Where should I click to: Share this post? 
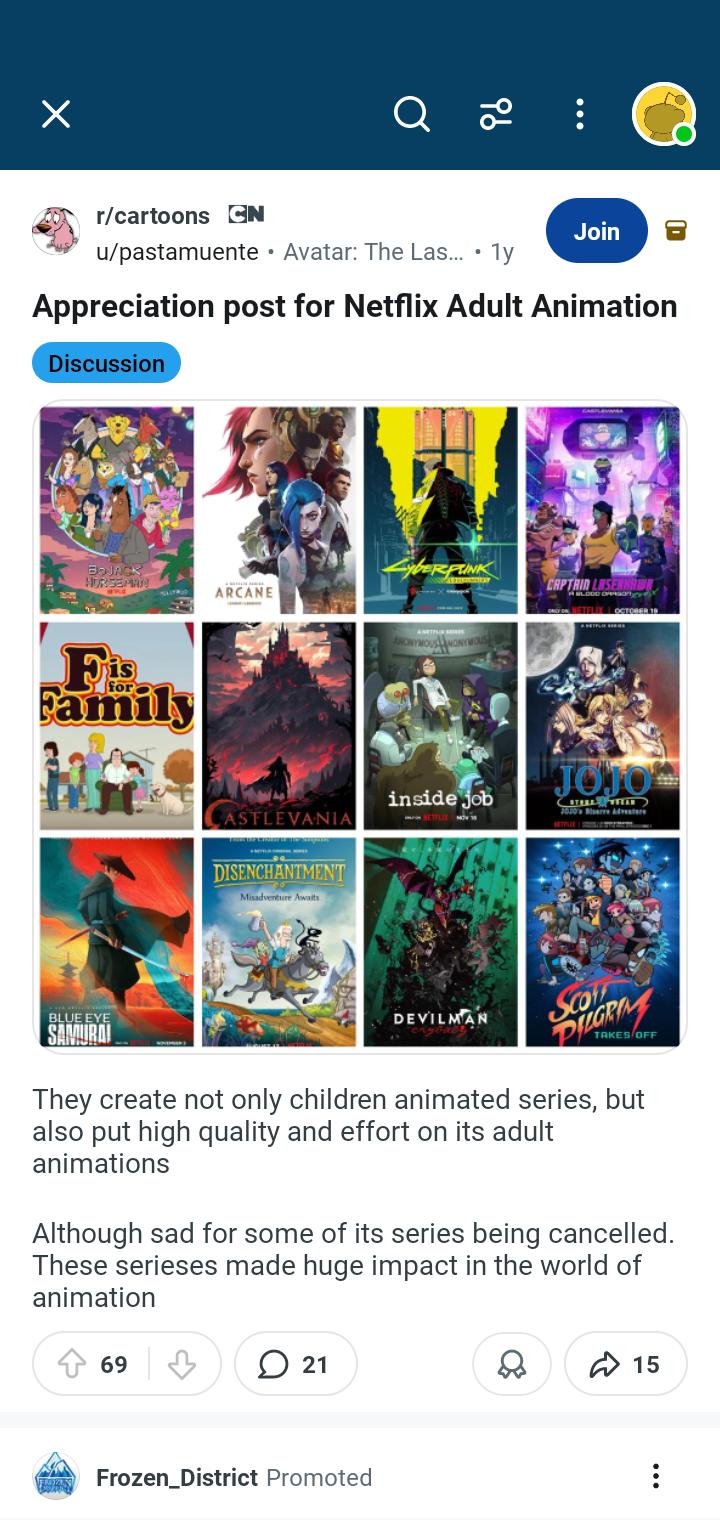[626, 1364]
